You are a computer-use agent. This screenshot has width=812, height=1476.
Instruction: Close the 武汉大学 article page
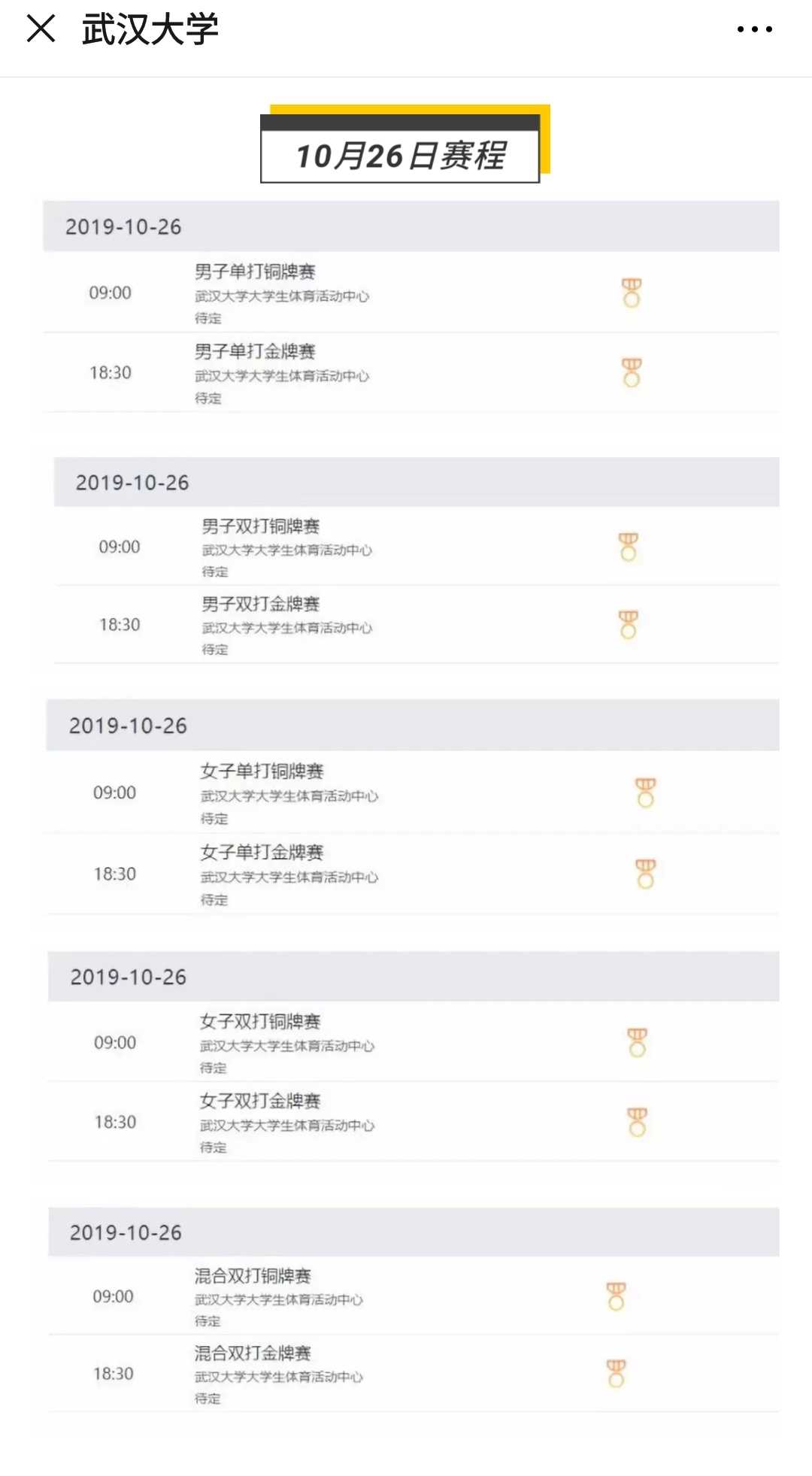click(x=41, y=29)
